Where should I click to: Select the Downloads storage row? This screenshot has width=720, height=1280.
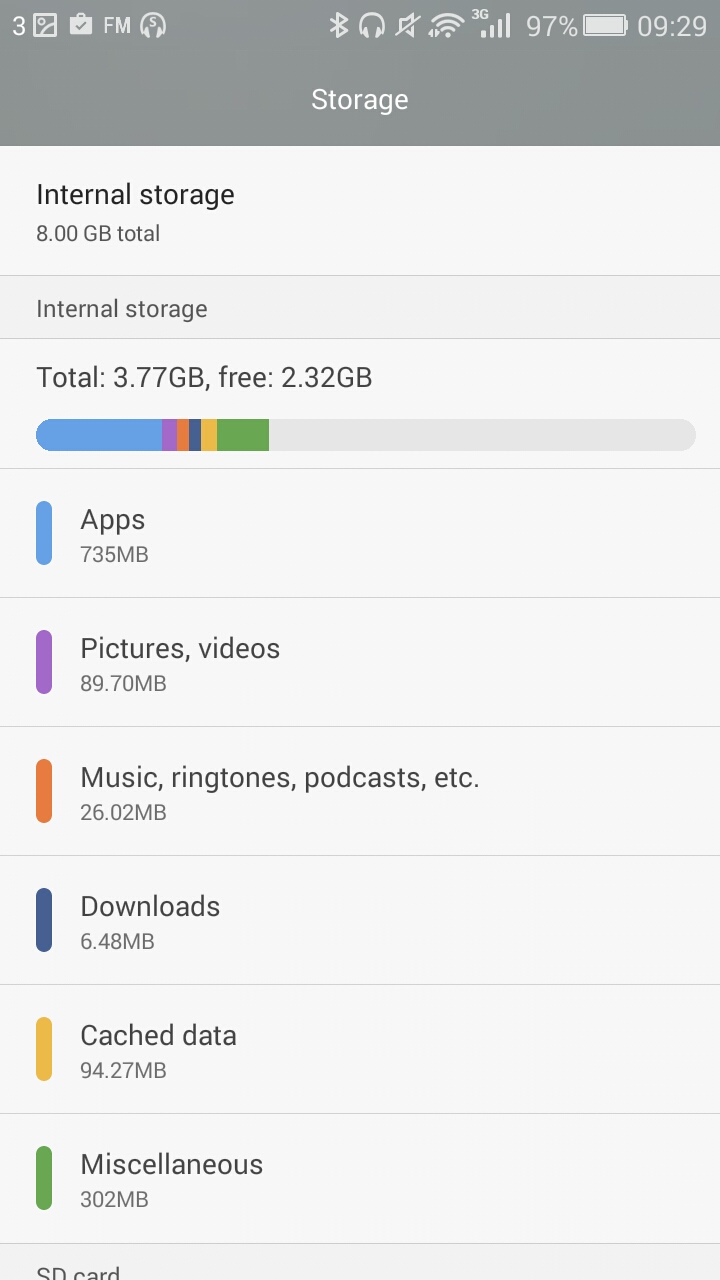click(360, 921)
